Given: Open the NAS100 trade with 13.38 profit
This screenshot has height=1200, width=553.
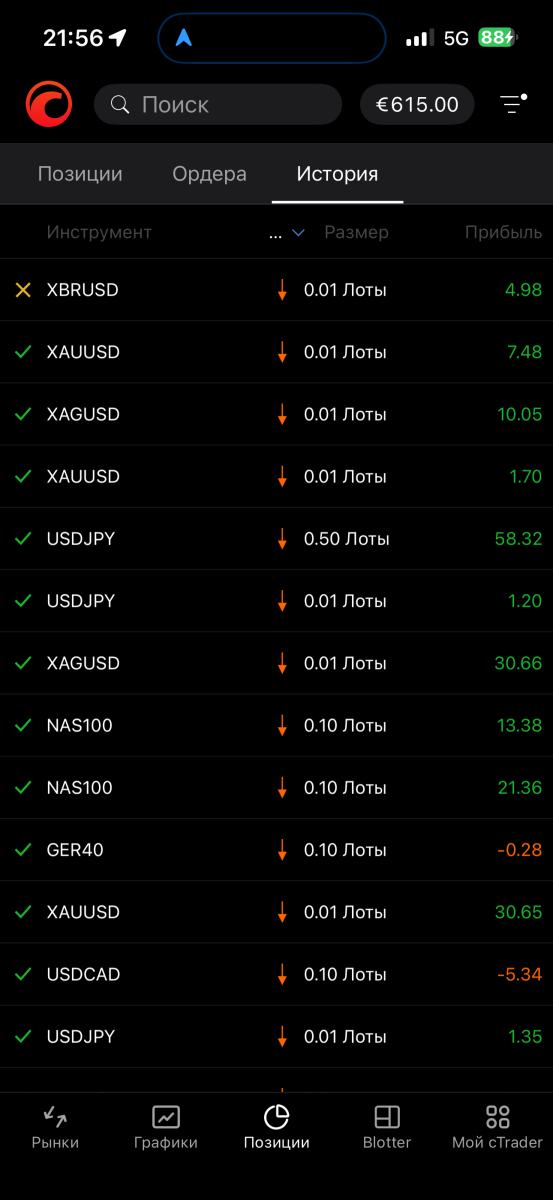Looking at the screenshot, I should pos(276,725).
